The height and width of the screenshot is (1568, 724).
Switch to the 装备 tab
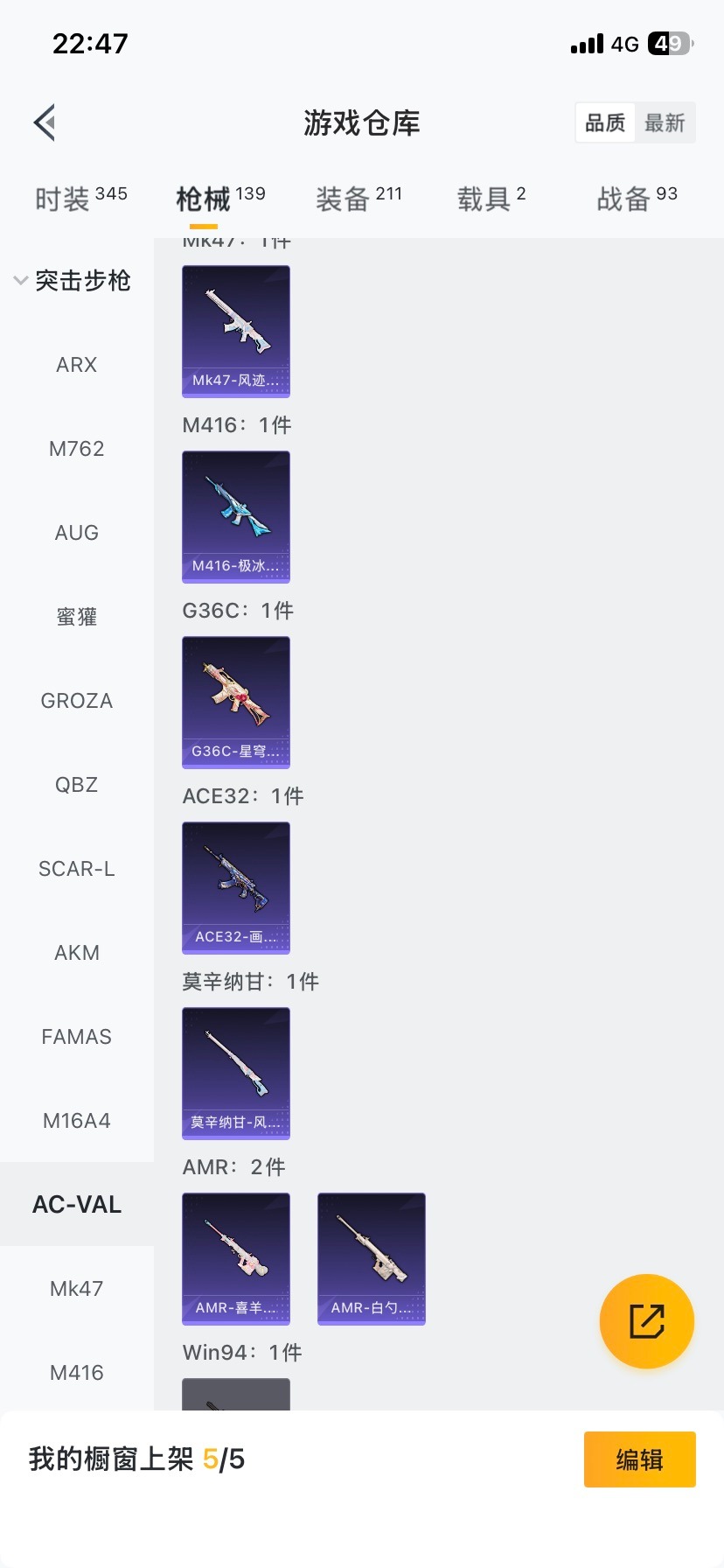(359, 199)
